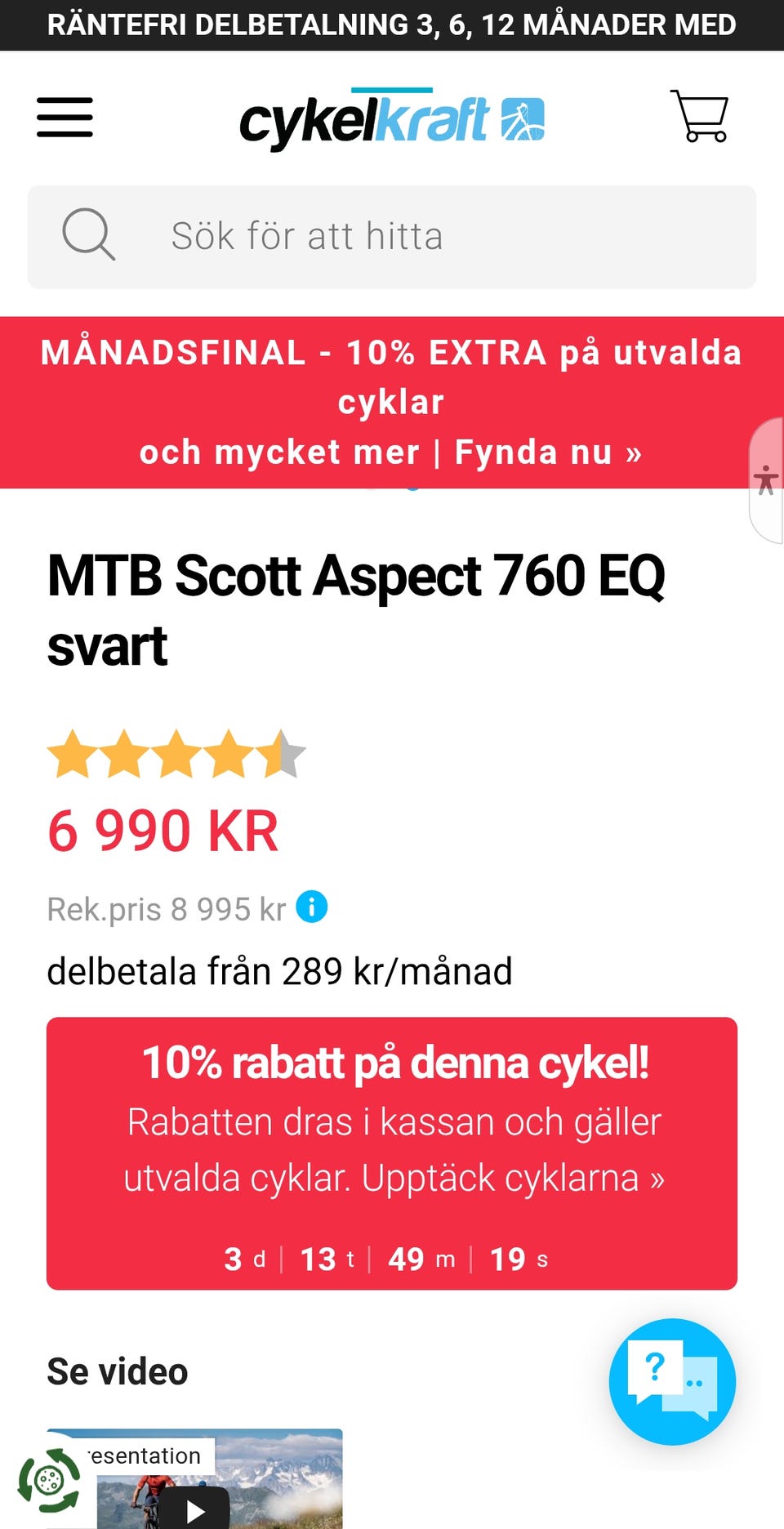784x1529 pixels.
Task: Open the accessibility widget tab
Action: (x=766, y=479)
